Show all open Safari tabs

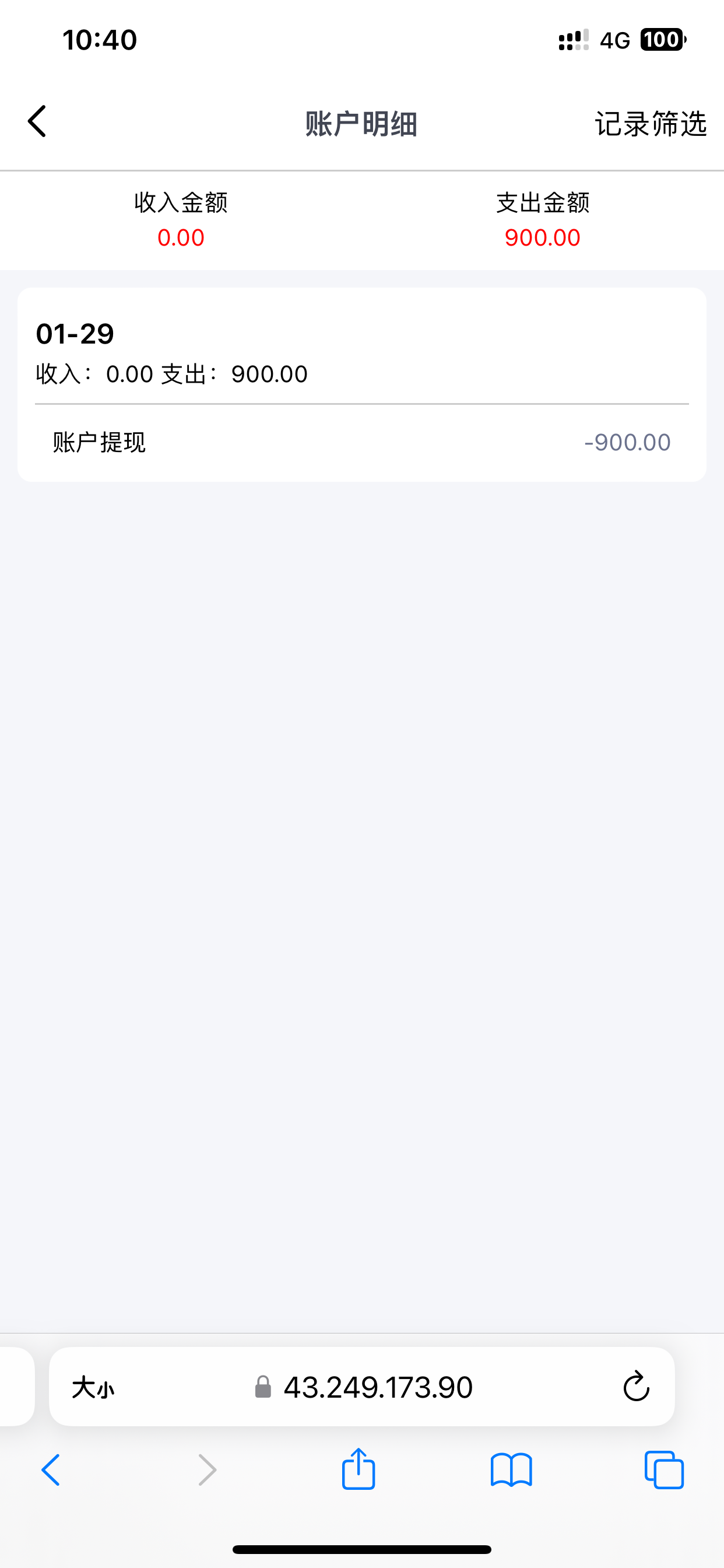pos(664,1470)
